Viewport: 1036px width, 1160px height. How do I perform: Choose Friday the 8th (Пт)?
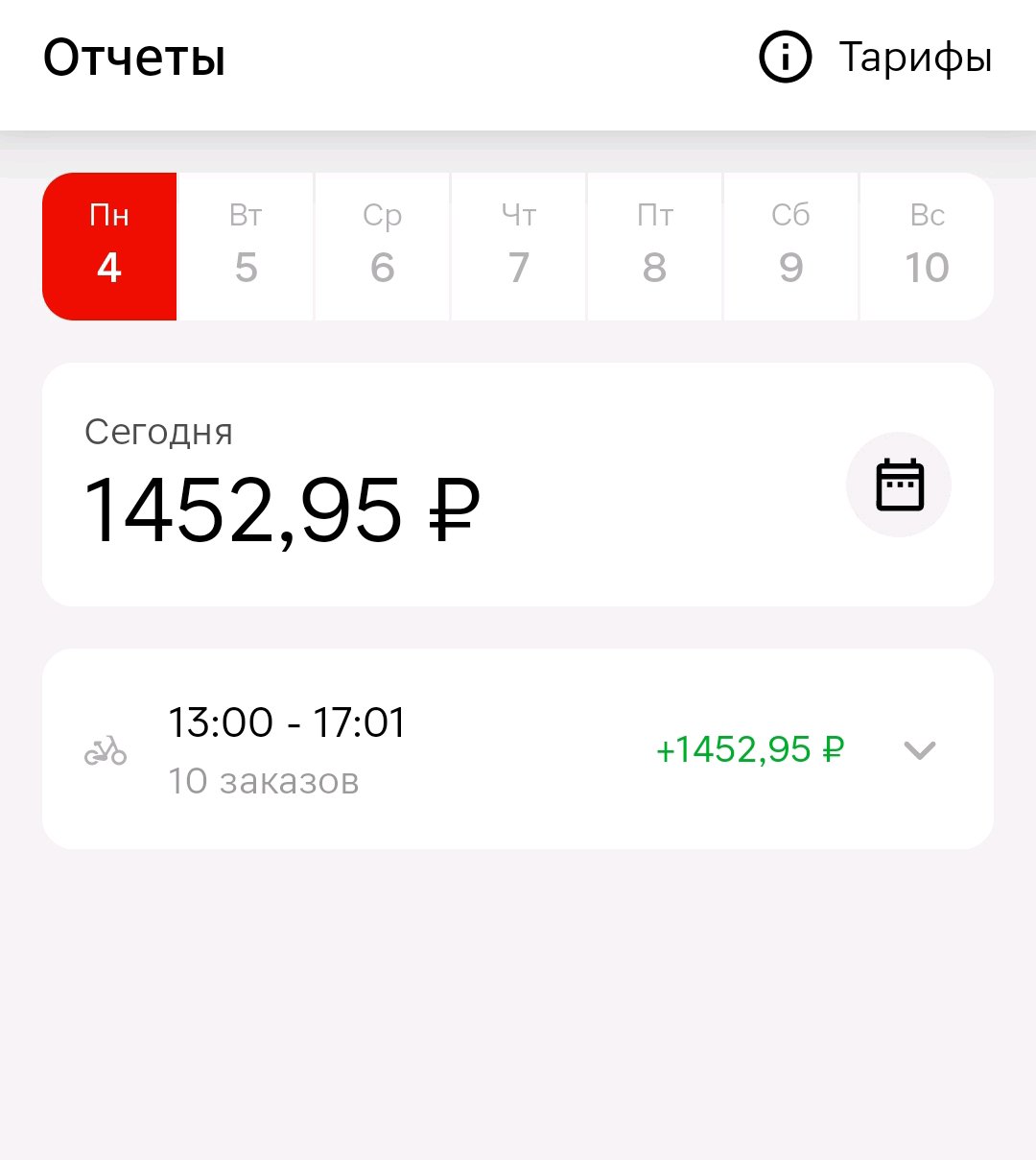click(x=654, y=247)
